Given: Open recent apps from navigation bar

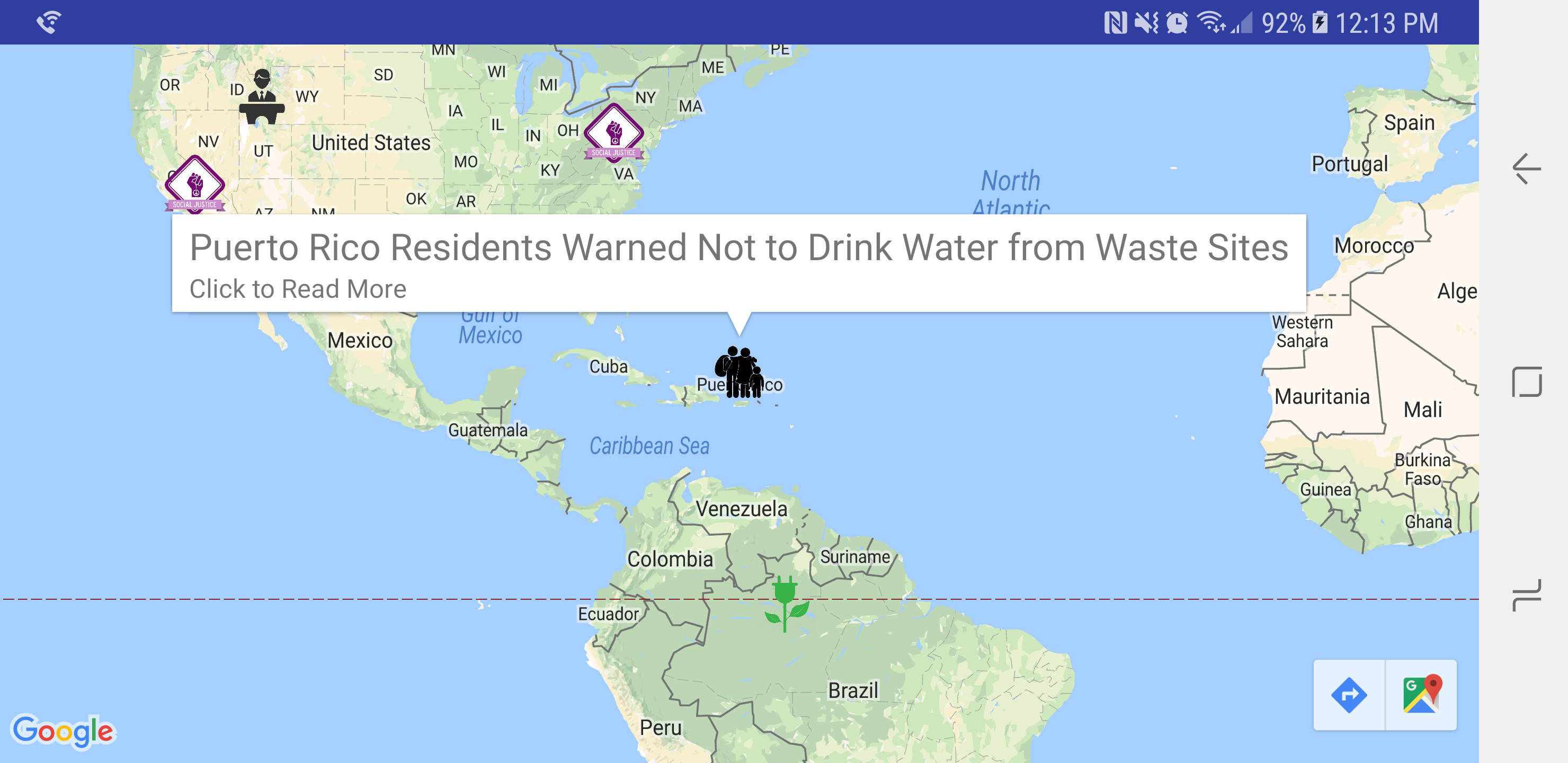Looking at the screenshot, I should coord(1526,595).
